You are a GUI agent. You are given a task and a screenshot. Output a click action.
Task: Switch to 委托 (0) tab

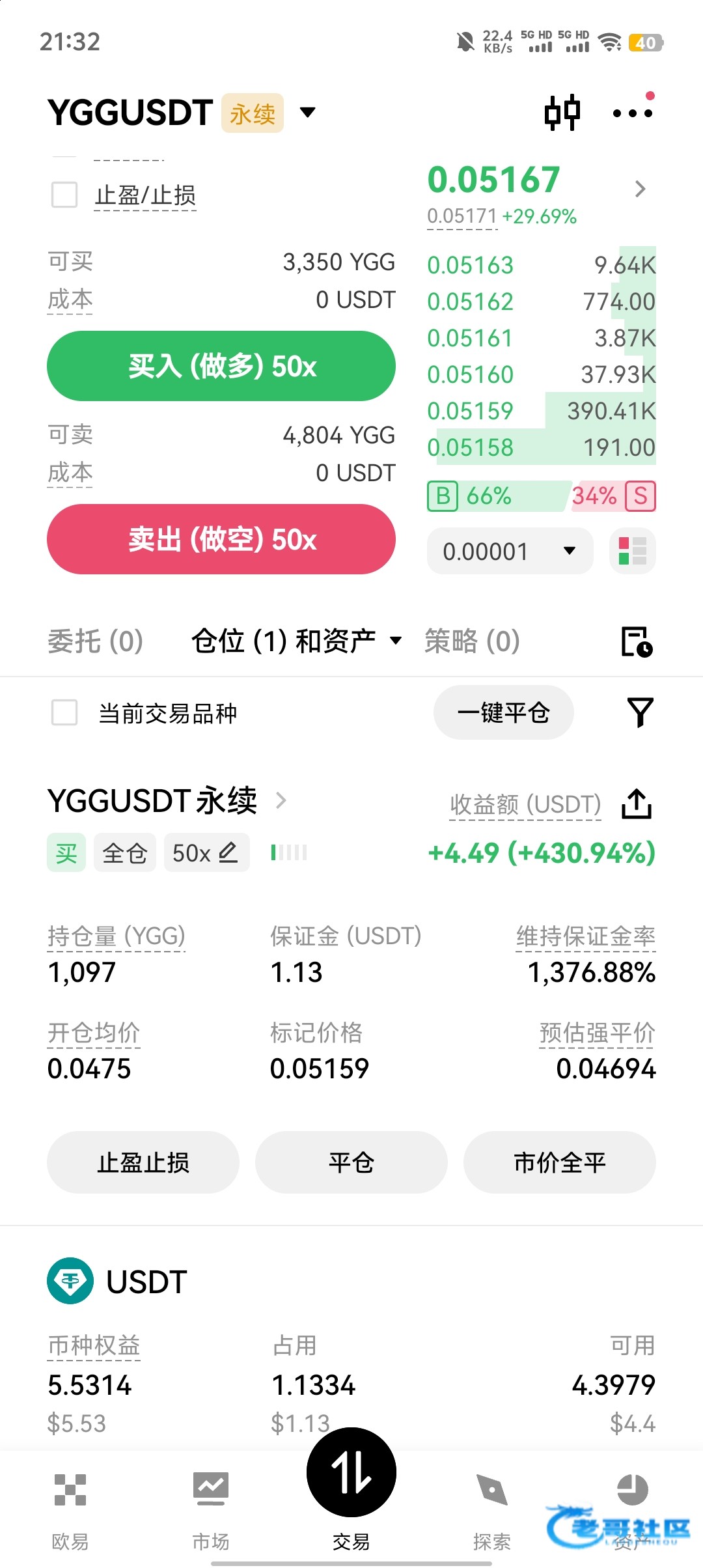[x=95, y=641]
